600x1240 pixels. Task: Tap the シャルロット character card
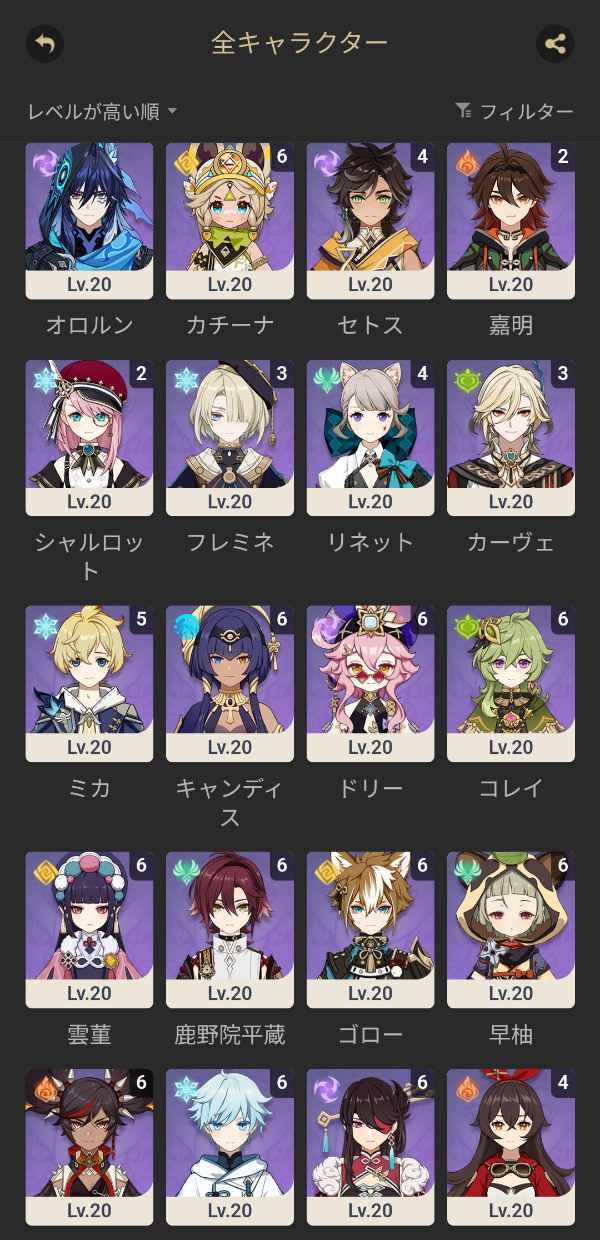[89, 438]
